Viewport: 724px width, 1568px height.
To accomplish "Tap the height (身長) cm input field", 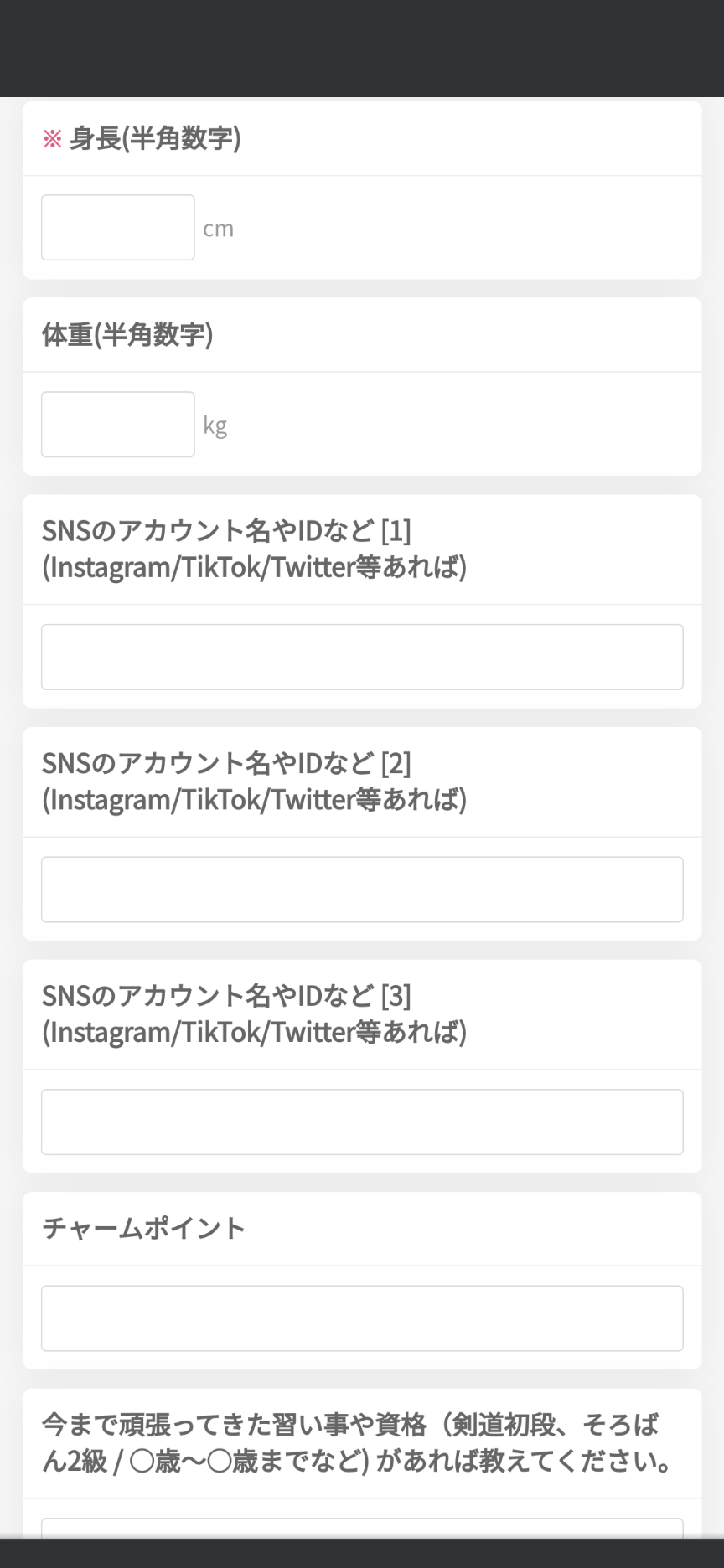I will 118,228.
